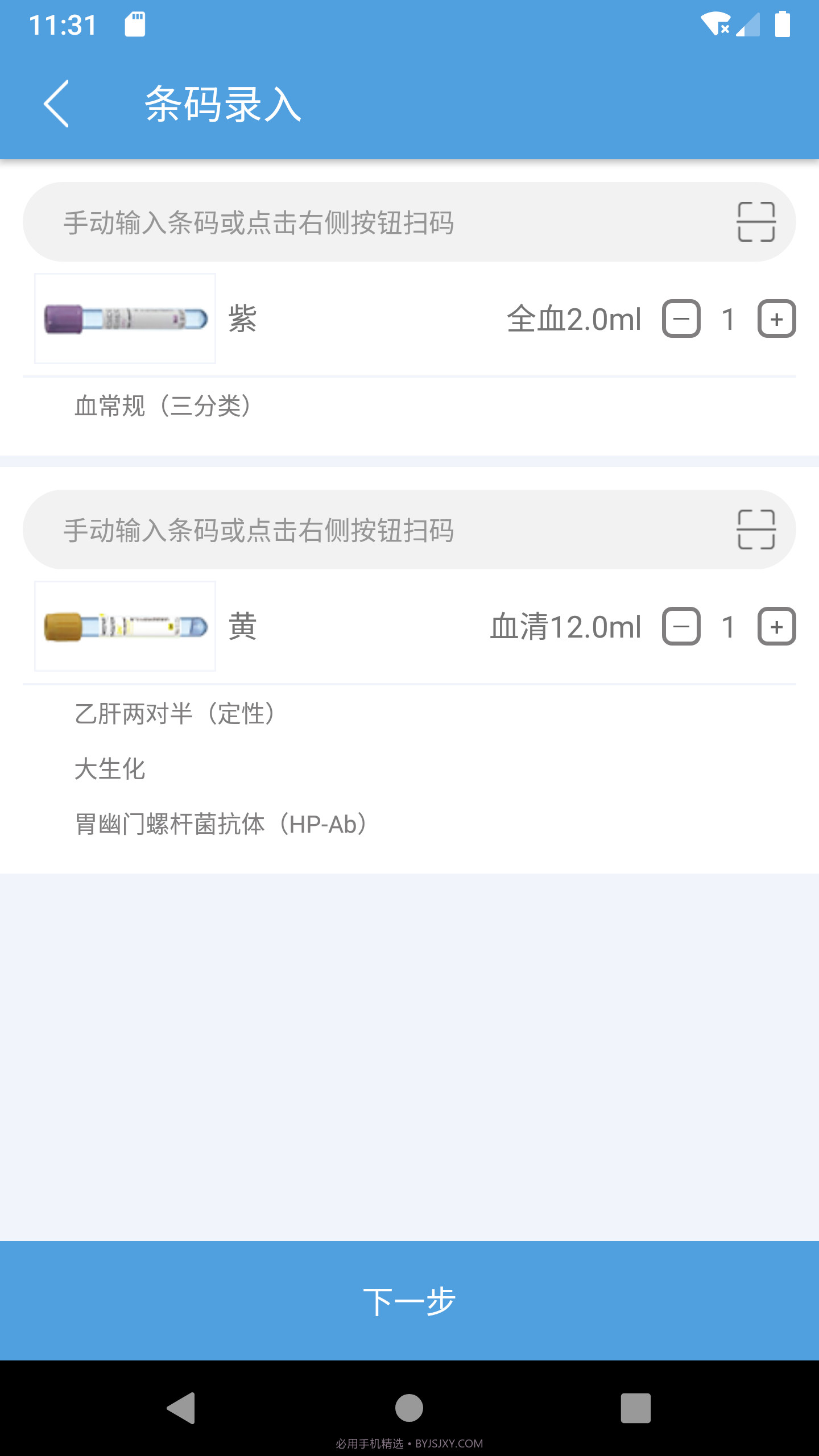Image resolution: width=819 pixels, height=1456 pixels.
Task: Decrease the yellow tube quantity with minus
Action: [x=682, y=627]
